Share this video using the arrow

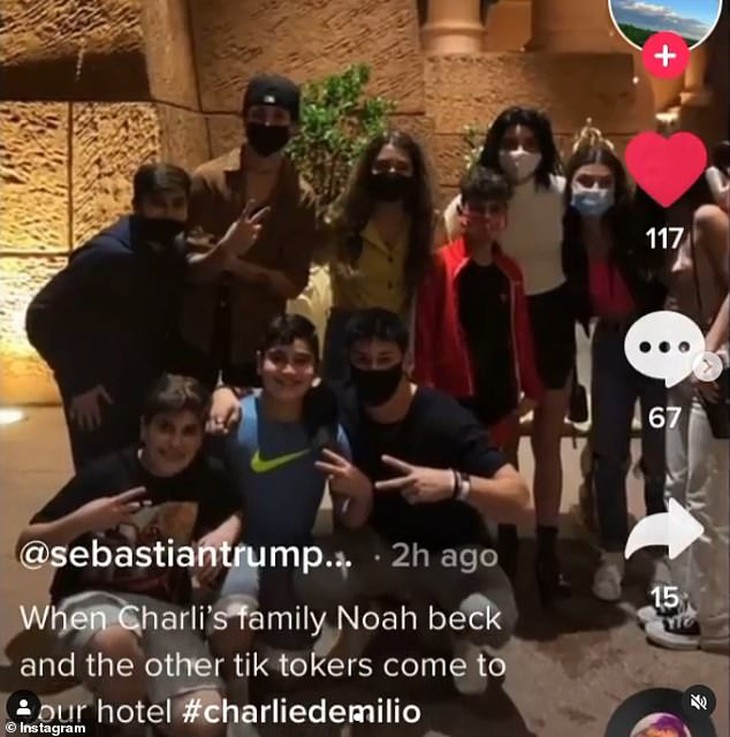[663, 530]
